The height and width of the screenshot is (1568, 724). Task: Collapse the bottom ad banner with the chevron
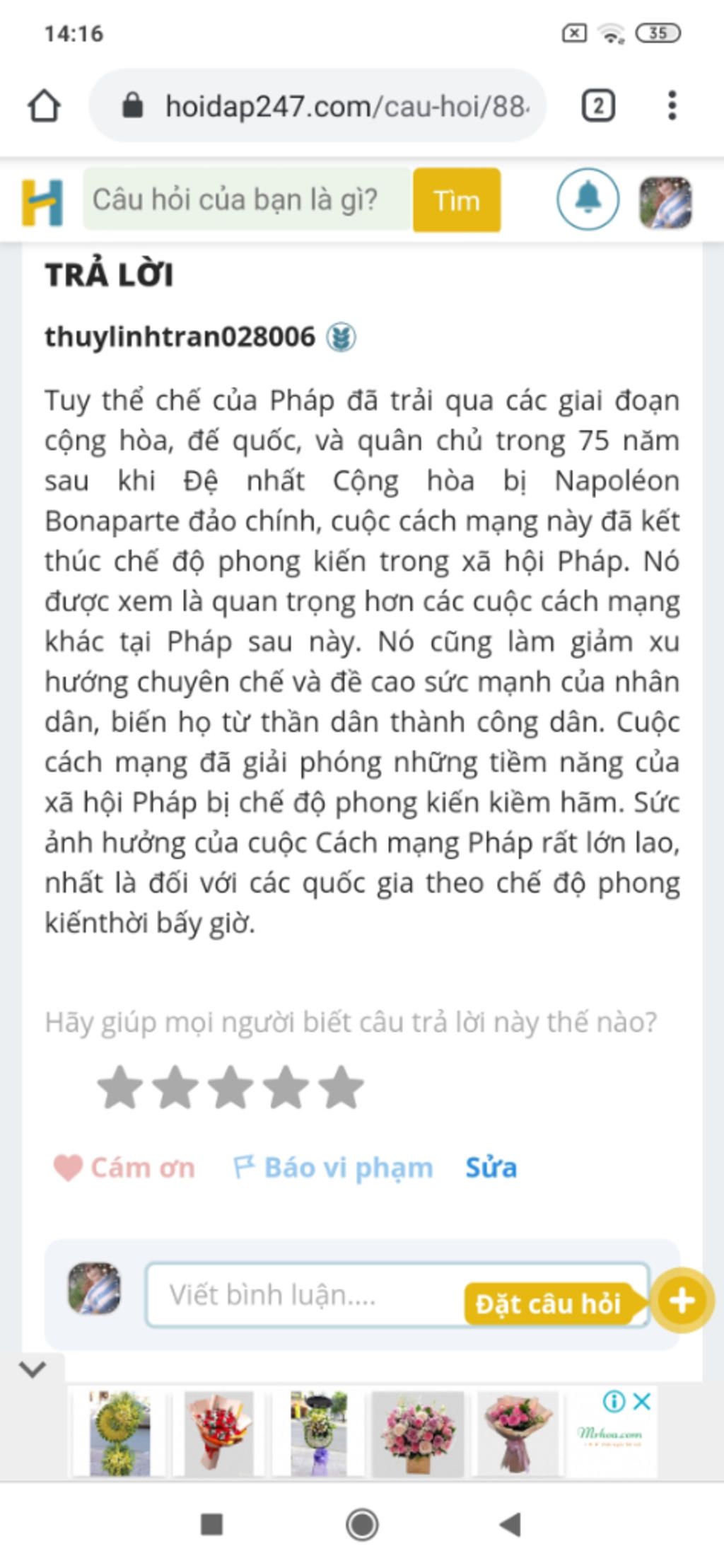pos(33,1369)
